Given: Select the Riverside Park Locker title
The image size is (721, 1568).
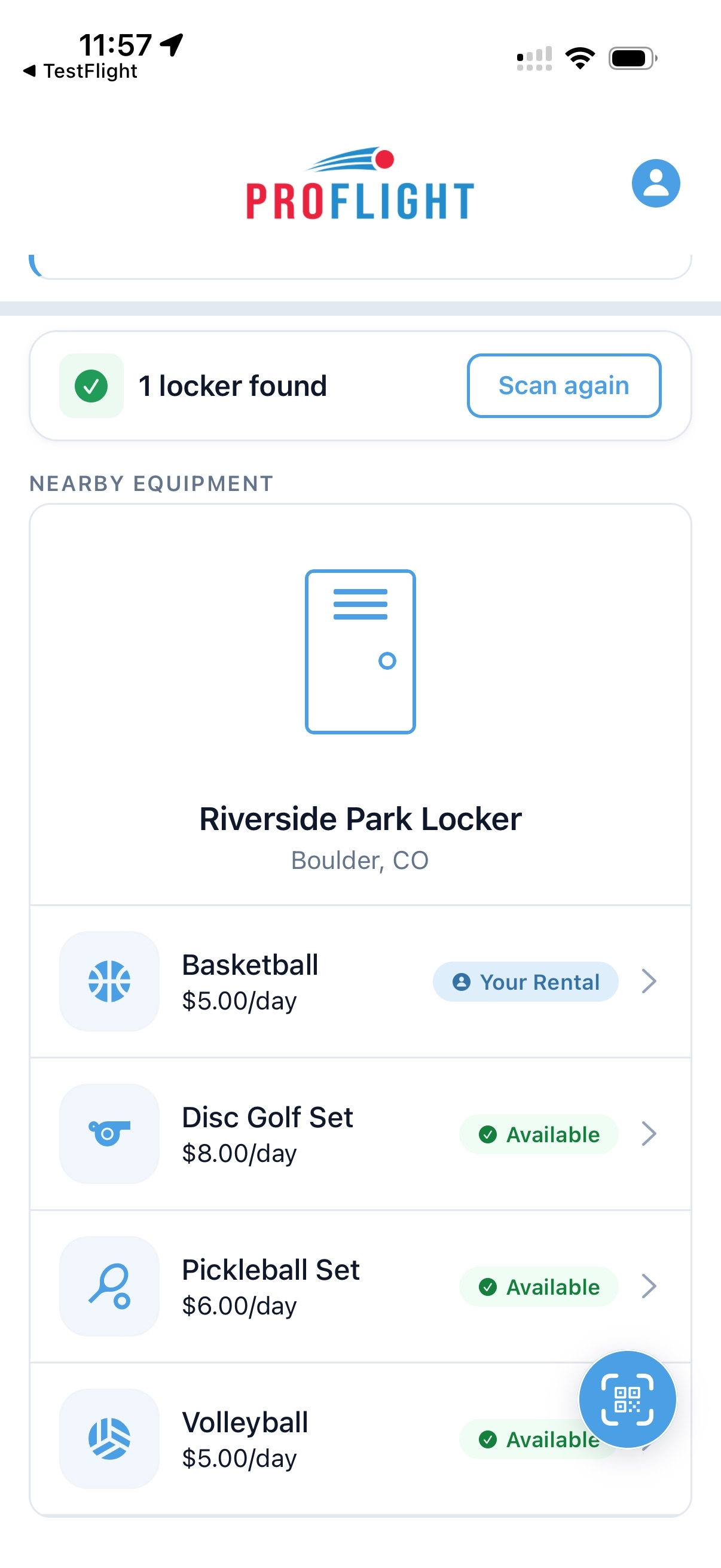Looking at the screenshot, I should [360, 819].
